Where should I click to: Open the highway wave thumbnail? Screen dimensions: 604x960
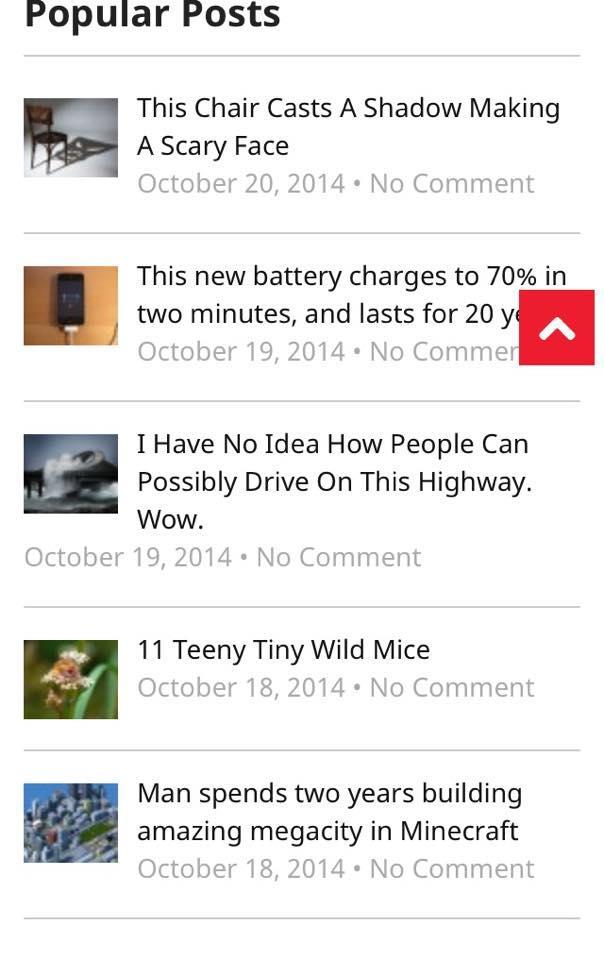pos(71,473)
